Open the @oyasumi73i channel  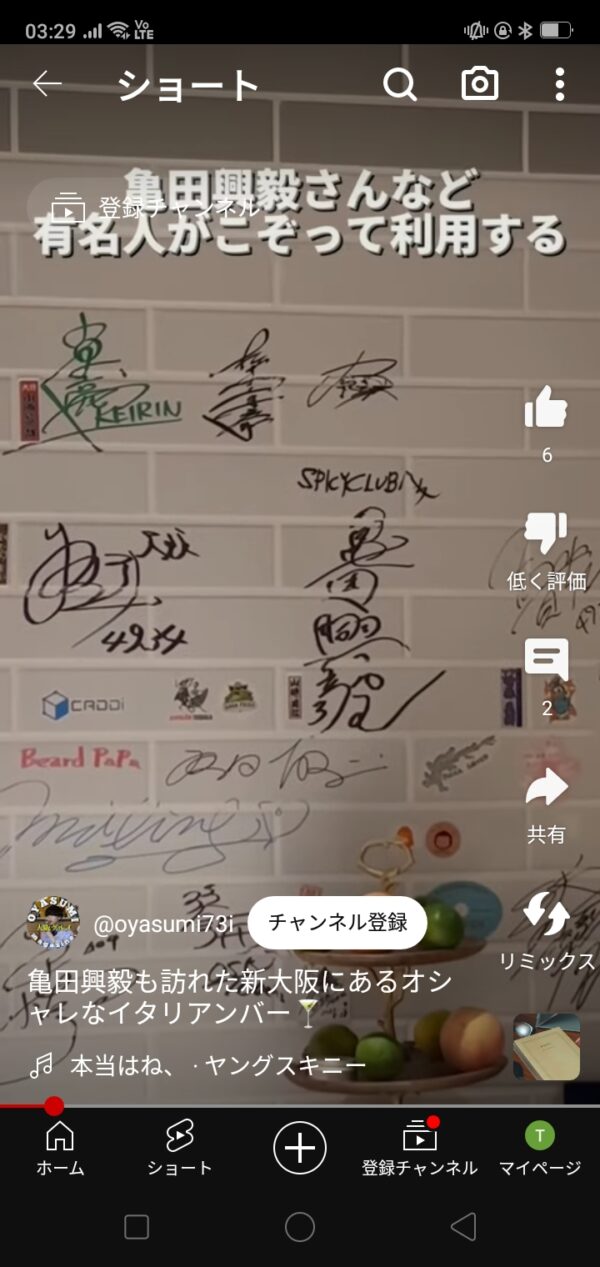[x=162, y=924]
